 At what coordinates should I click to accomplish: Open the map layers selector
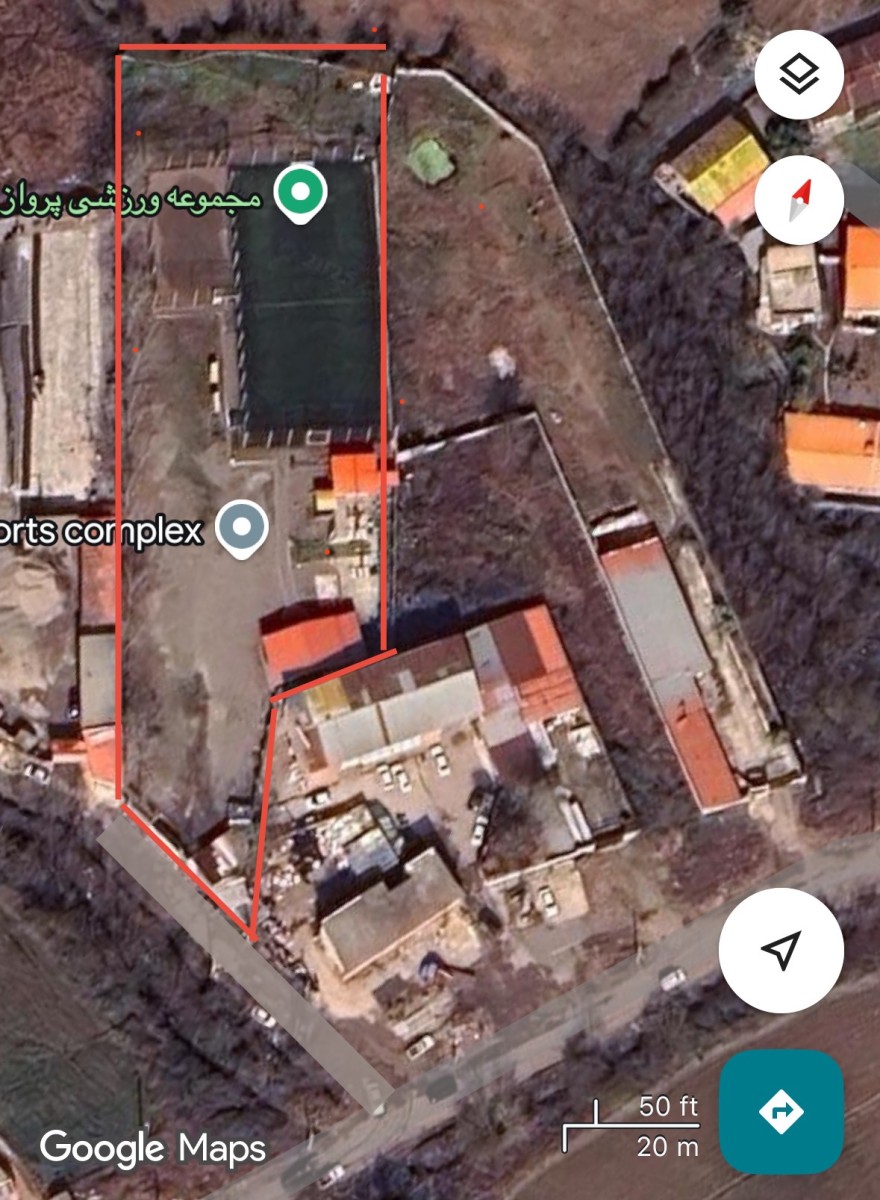pyautogui.click(x=799, y=75)
